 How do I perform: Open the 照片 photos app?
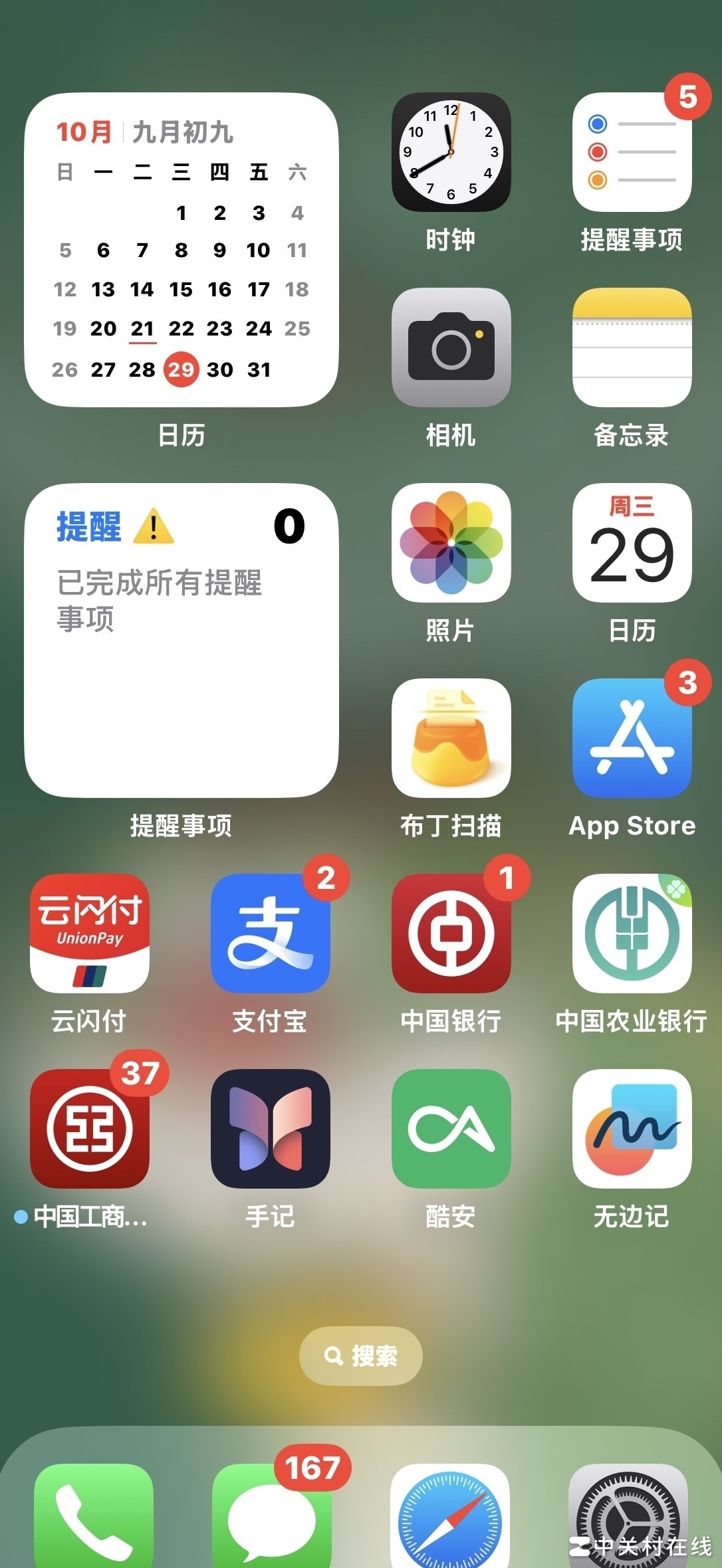tap(451, 542)
